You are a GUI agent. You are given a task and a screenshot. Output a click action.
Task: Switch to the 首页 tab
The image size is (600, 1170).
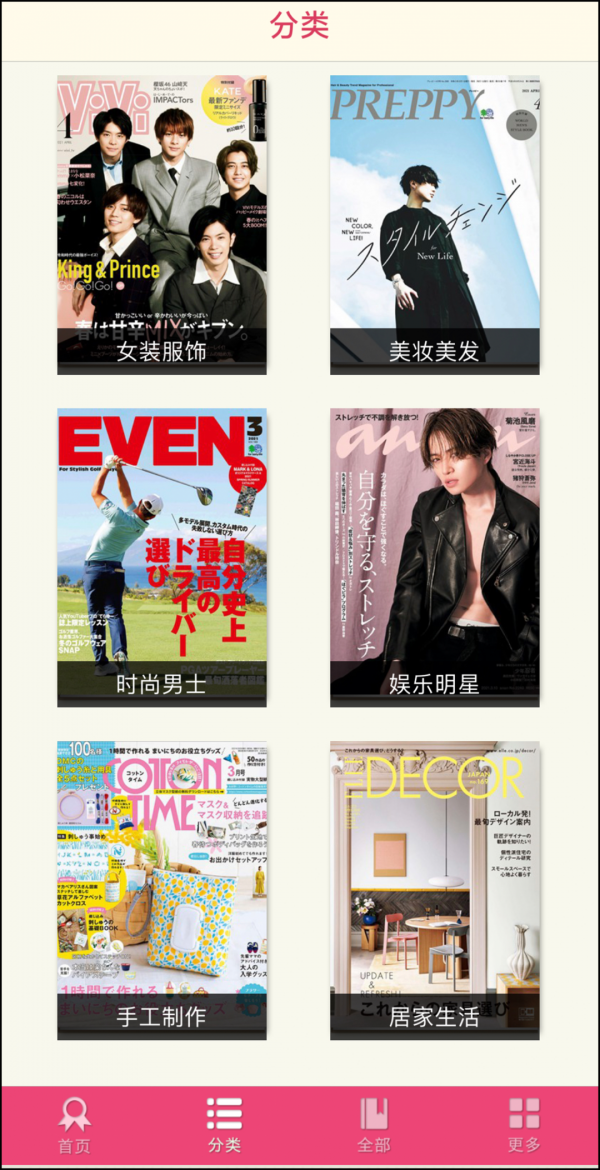[x=75, y=1125]
